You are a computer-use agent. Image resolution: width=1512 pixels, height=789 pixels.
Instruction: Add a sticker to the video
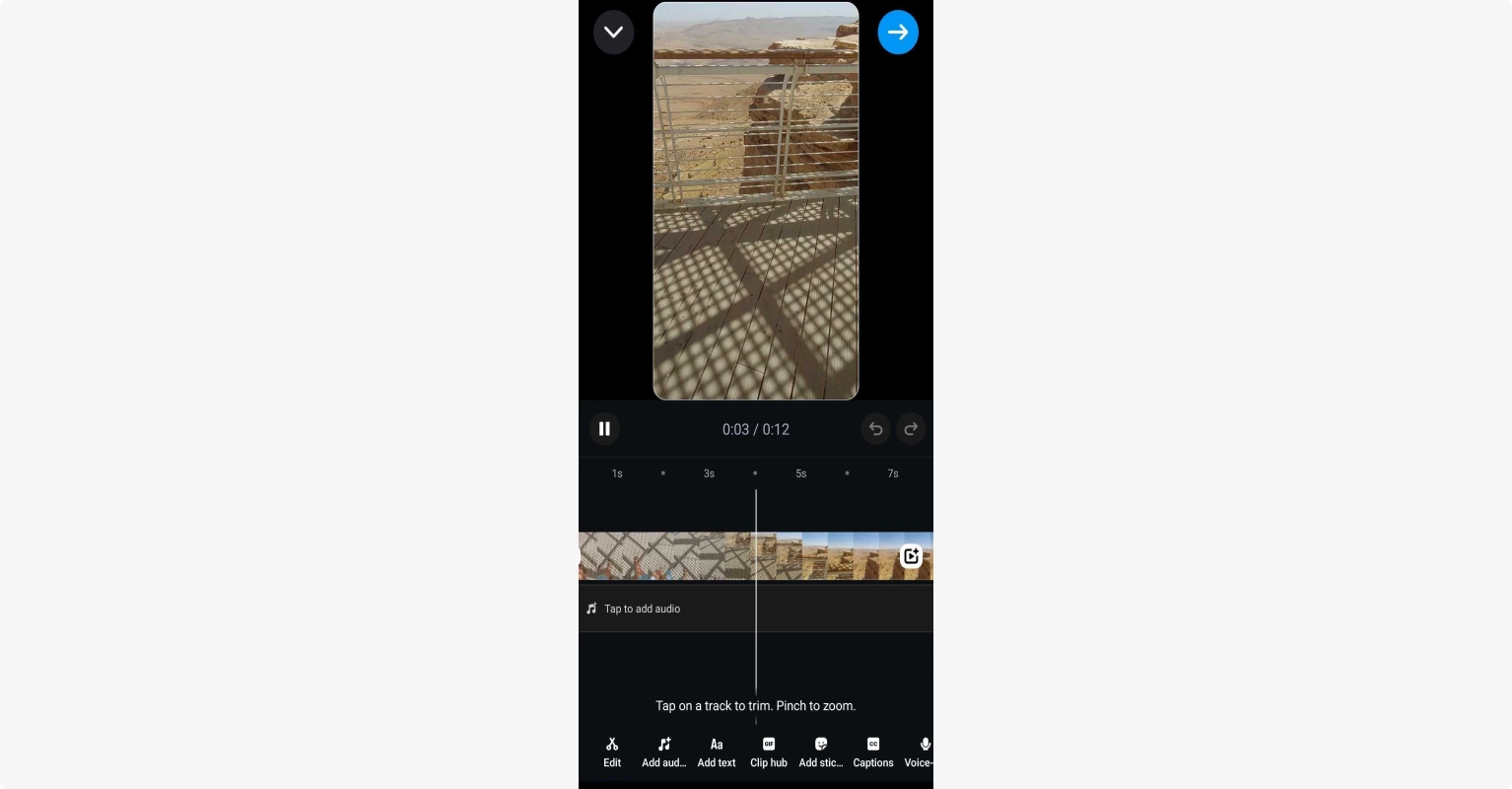821,751
